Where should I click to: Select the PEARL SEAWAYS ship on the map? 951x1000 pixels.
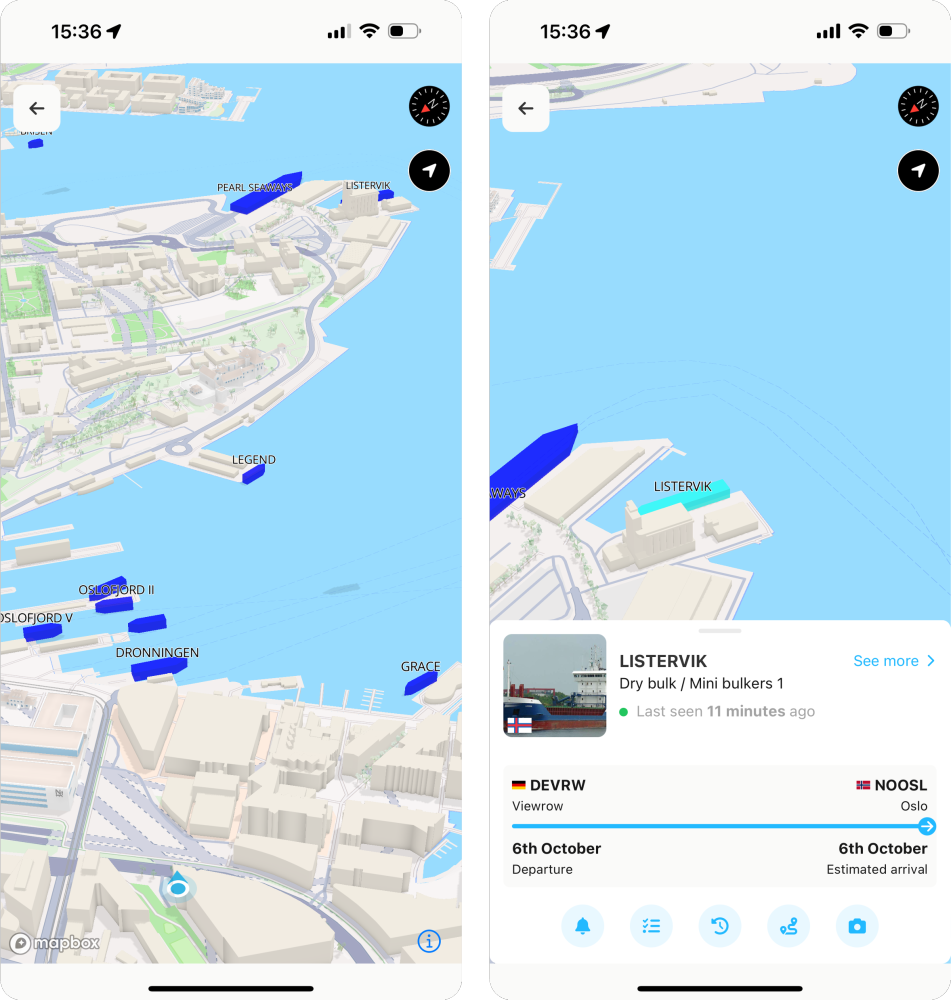tap(266, 192)
